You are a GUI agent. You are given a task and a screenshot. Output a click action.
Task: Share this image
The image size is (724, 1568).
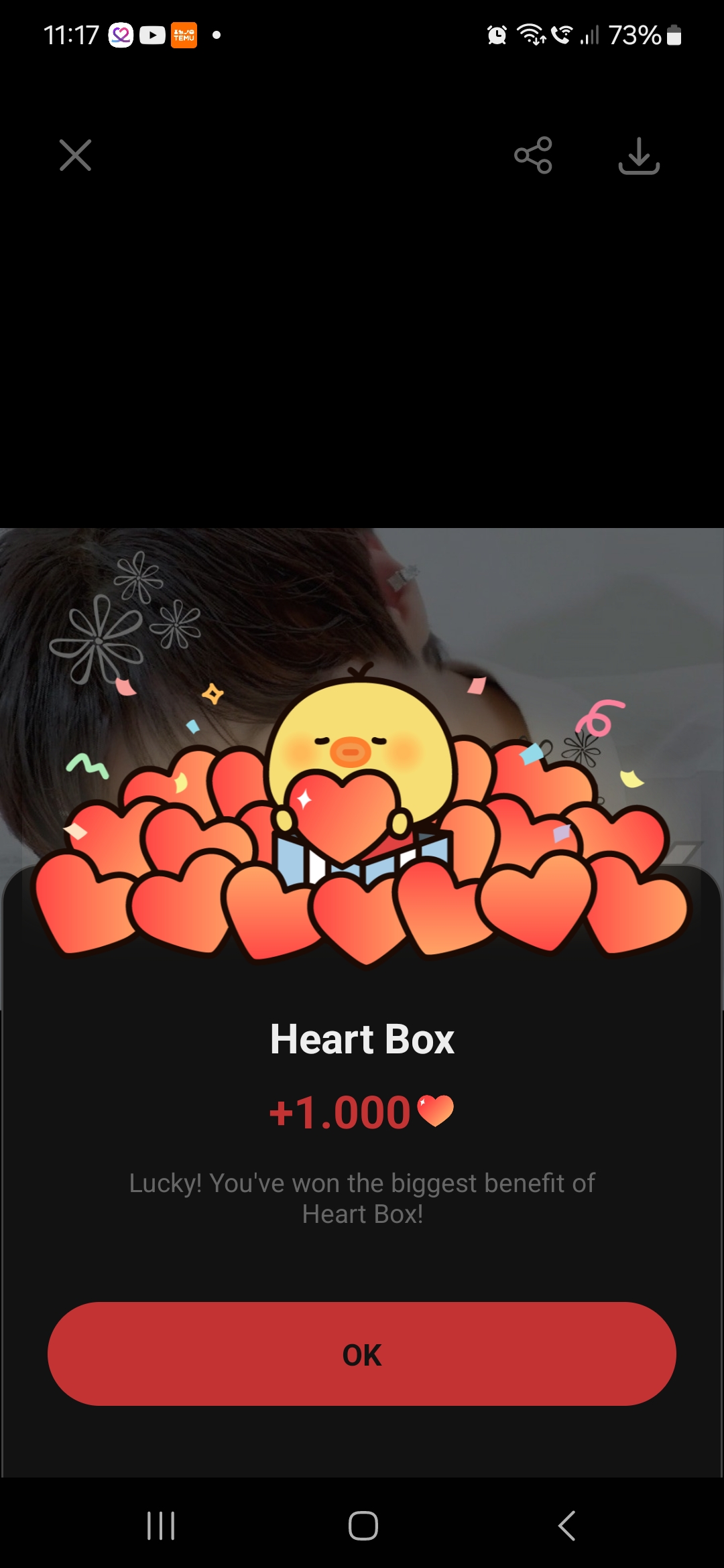[x=533, y=155]
